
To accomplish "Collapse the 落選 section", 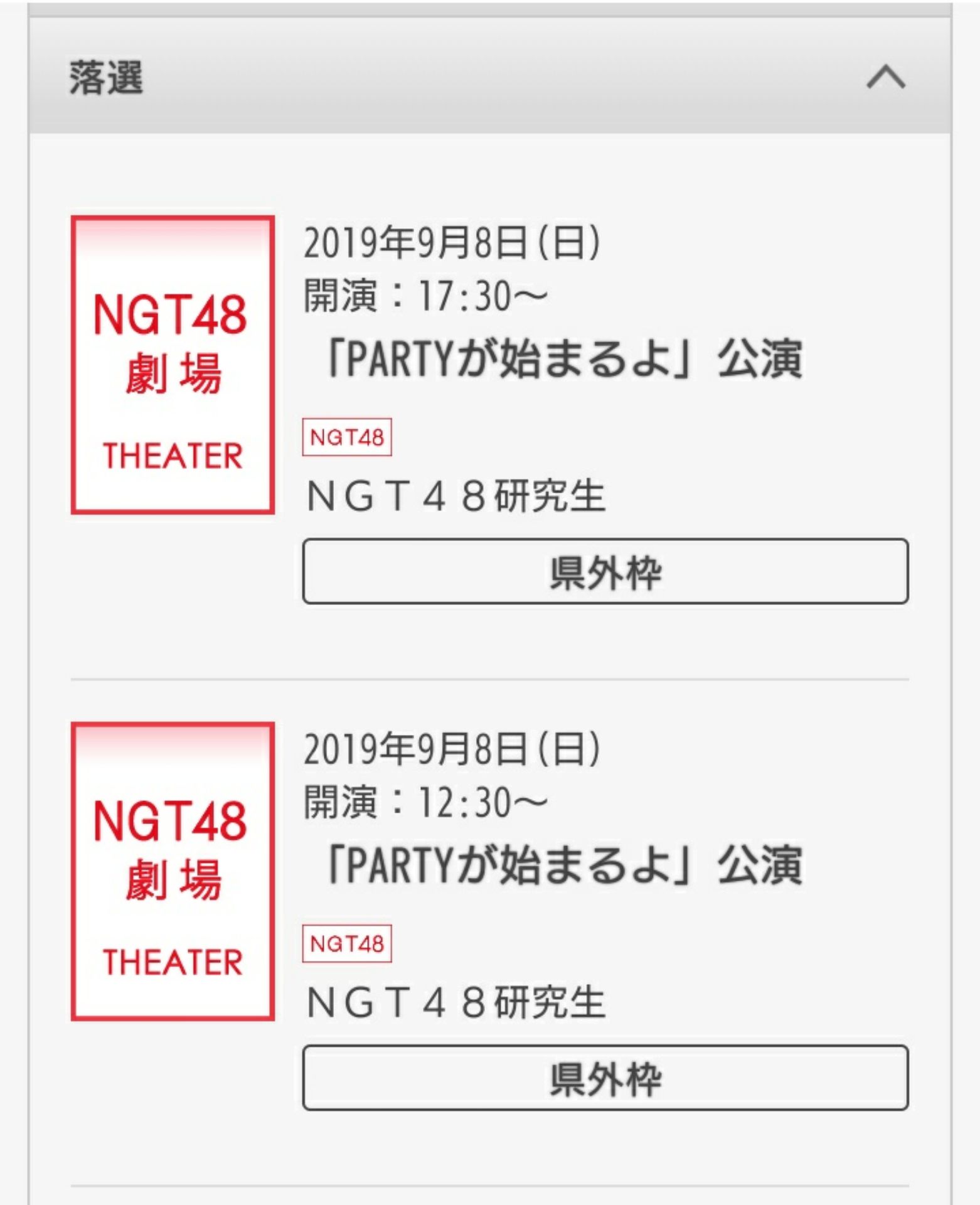I will point(885,78).
